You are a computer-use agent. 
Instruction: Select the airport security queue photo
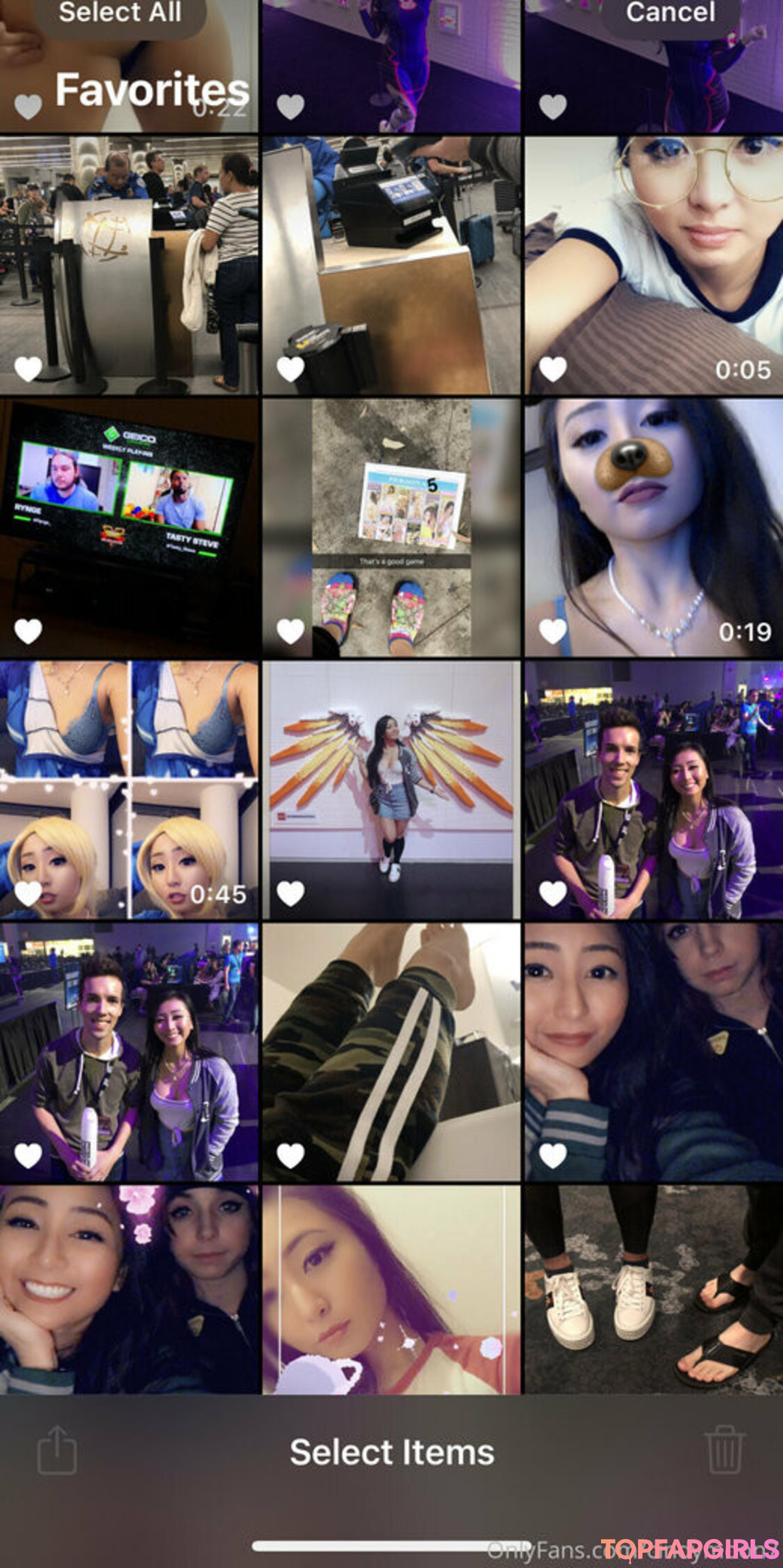point(129,265)
